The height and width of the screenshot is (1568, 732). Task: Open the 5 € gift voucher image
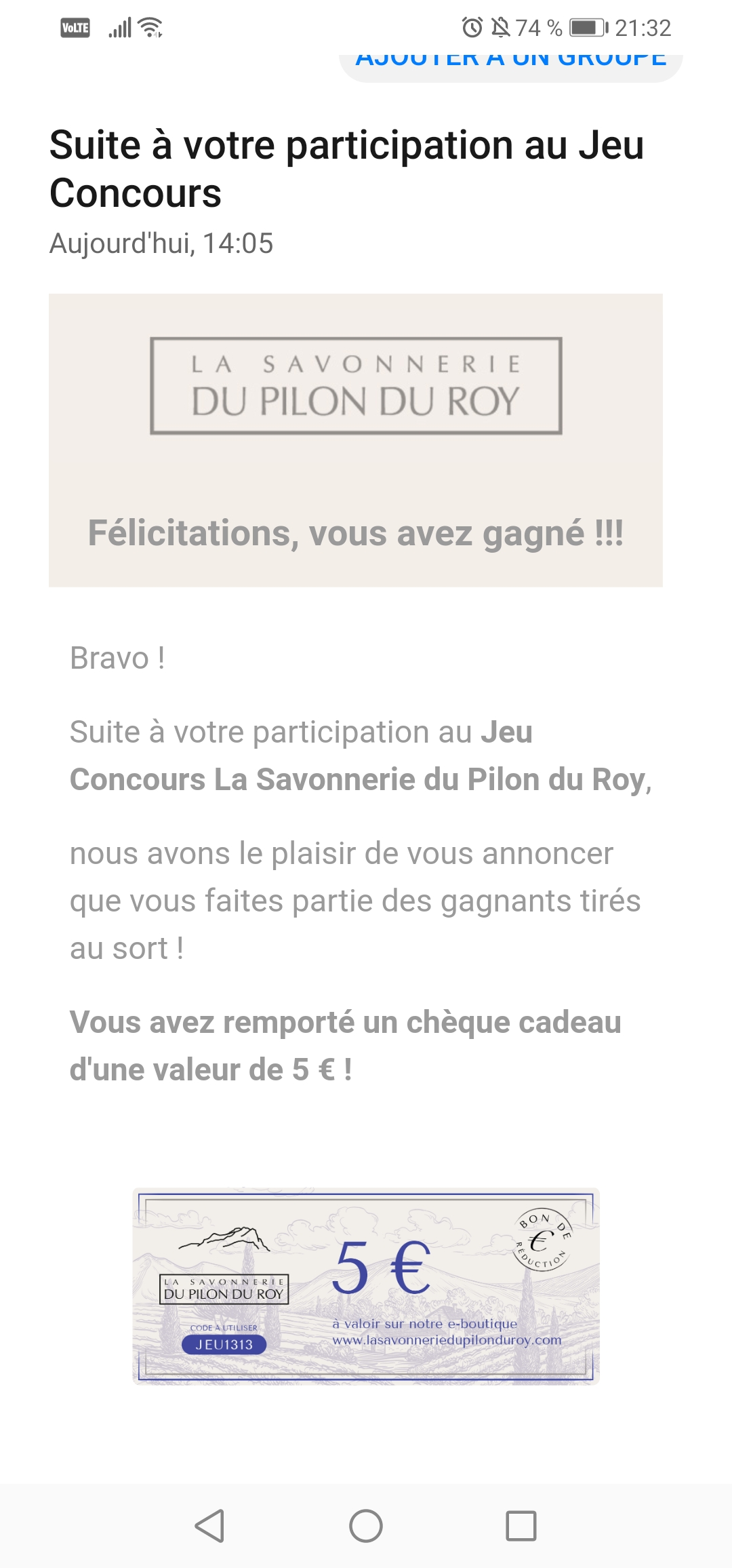tap(366, 1286)
